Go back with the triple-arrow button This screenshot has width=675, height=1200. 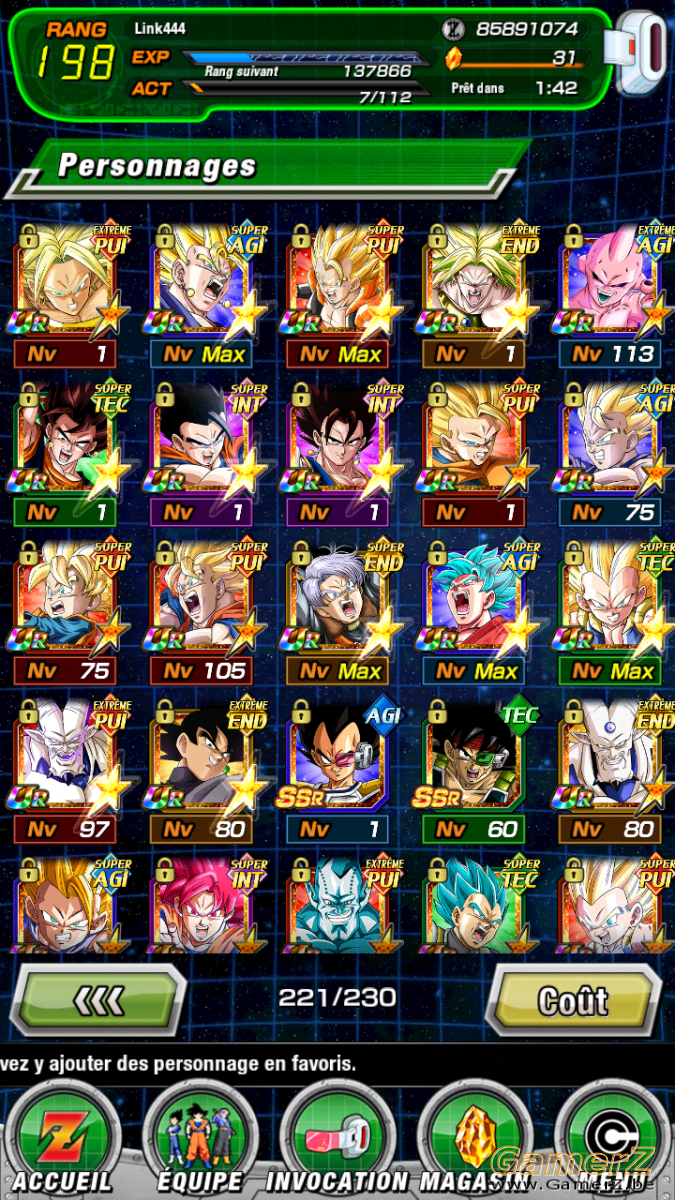100,999
